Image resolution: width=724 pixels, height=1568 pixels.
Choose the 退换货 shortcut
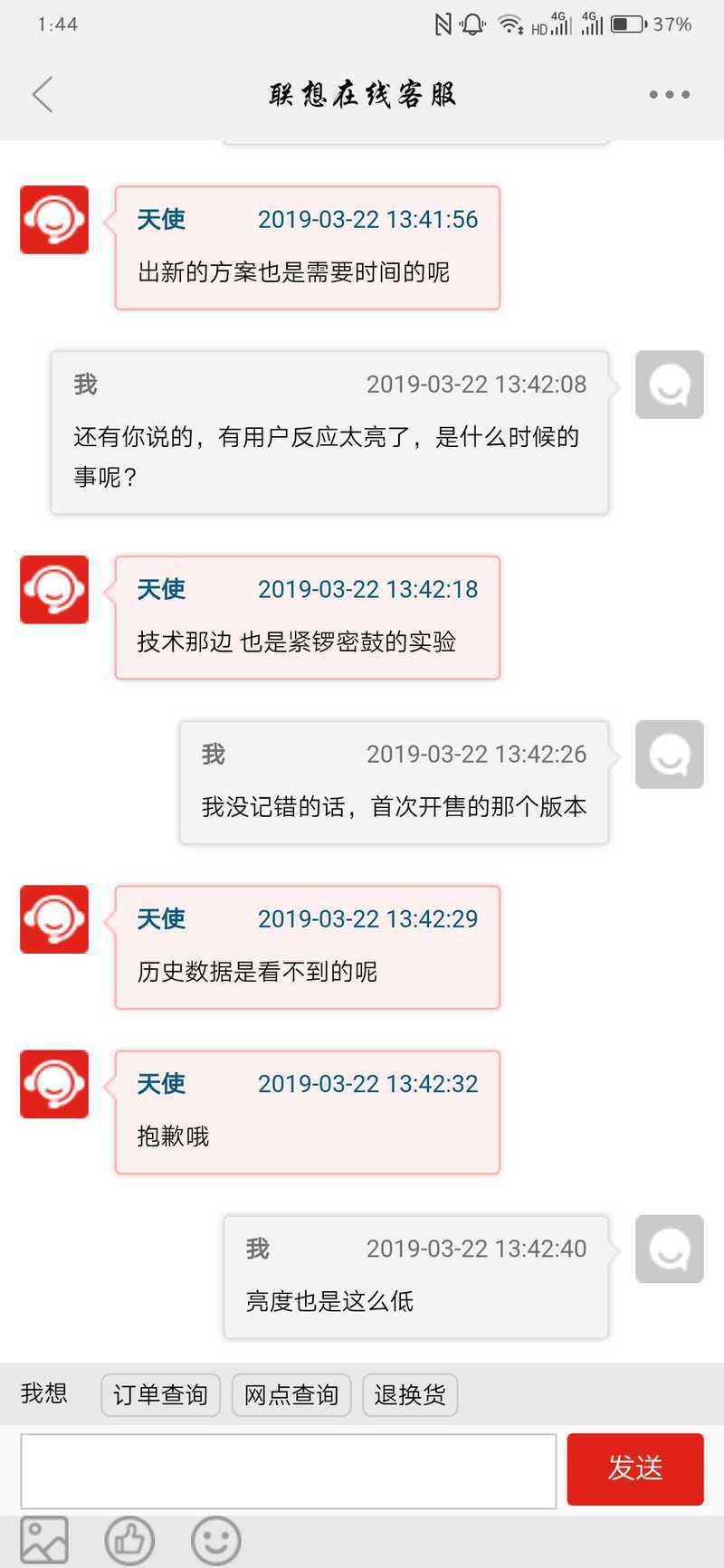(x=410, y=1394)
